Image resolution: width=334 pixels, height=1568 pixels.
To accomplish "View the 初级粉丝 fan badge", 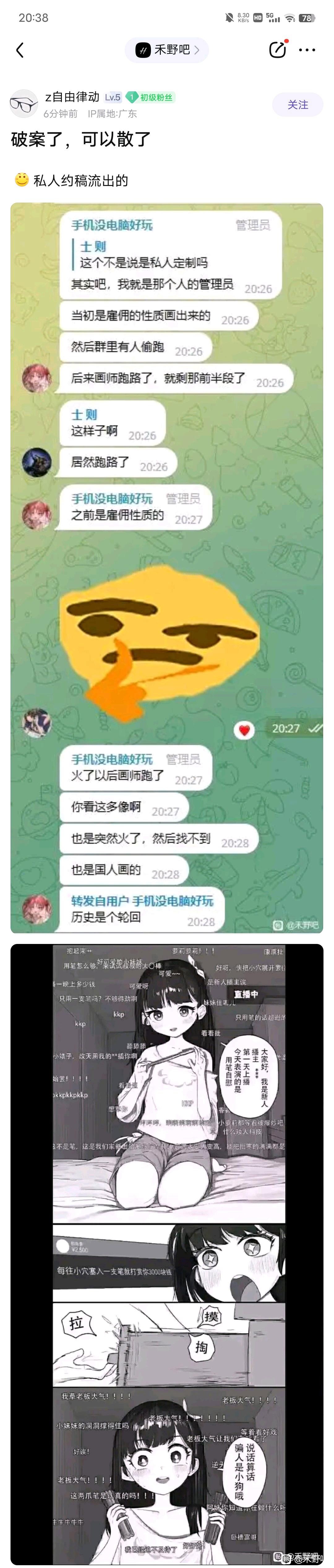I will (x=151, y=97).
